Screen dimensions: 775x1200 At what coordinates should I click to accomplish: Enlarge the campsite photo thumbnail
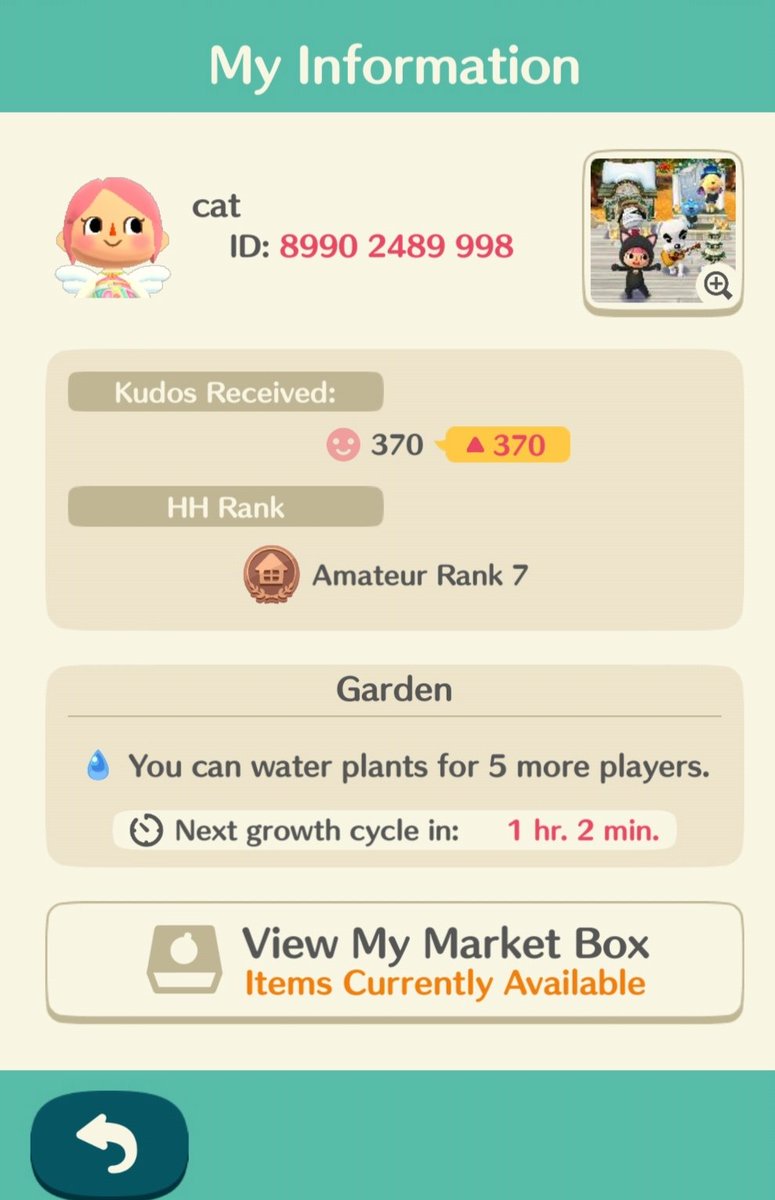[663, 232]
